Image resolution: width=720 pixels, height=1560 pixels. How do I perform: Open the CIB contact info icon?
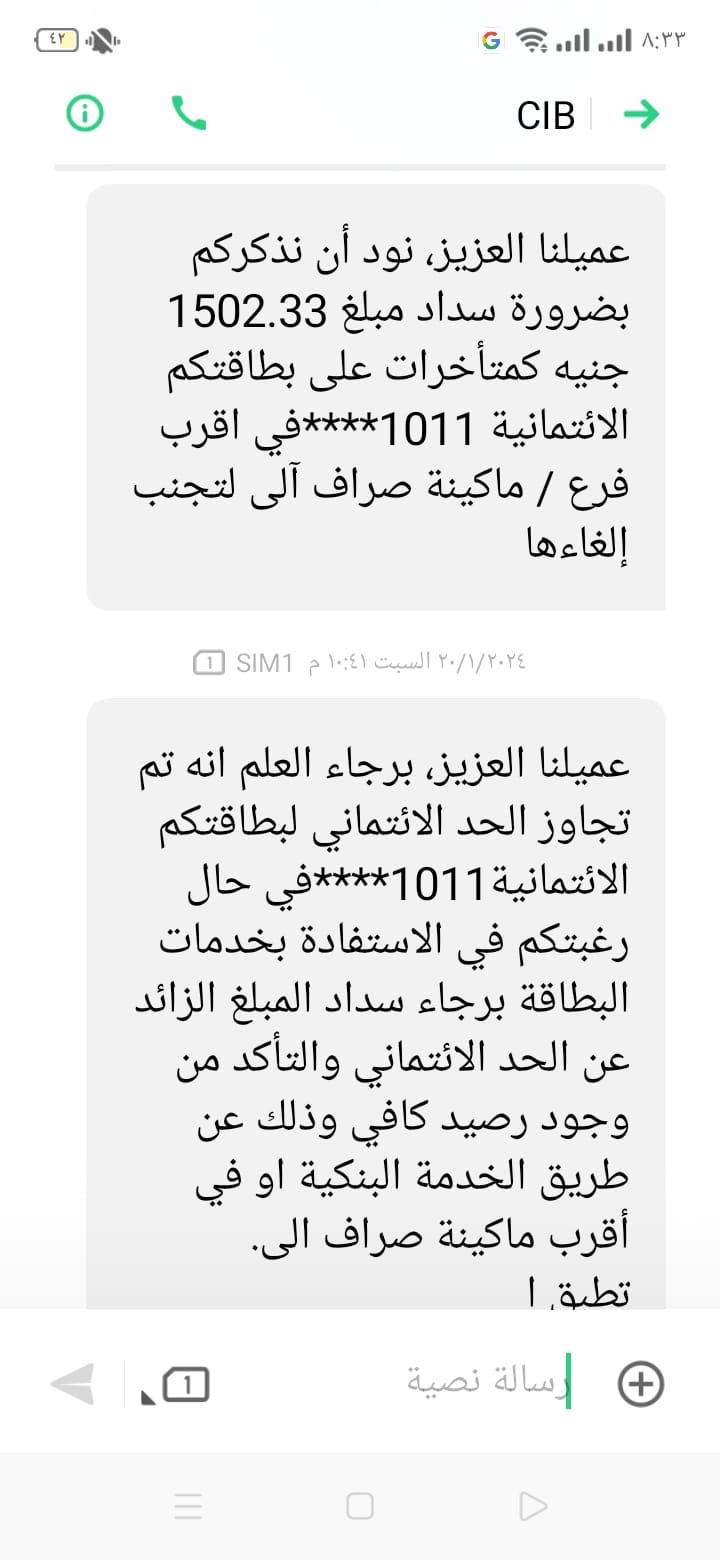(x=85, y=114)
